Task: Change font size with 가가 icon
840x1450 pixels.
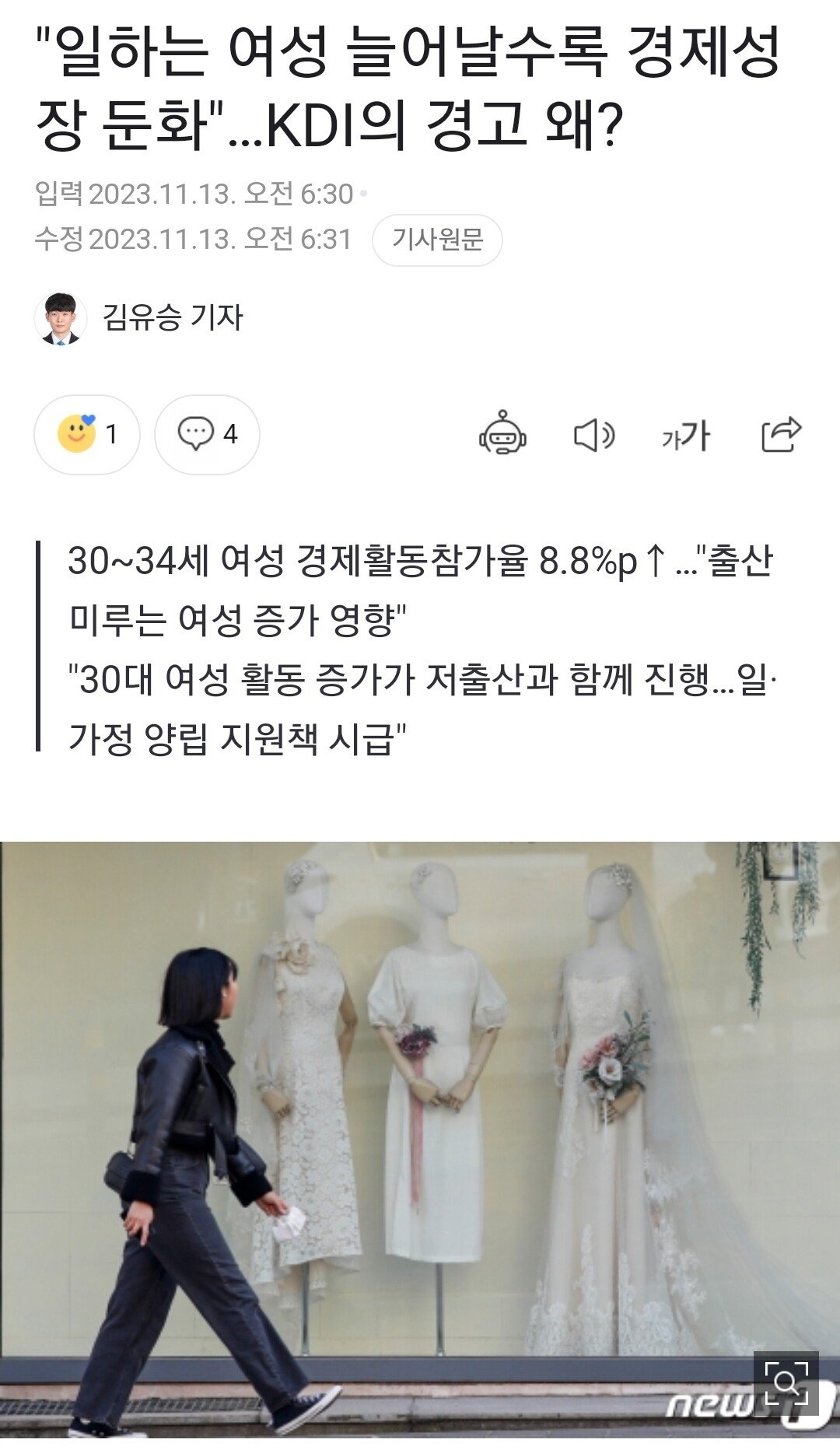Action: pos(686,436)
